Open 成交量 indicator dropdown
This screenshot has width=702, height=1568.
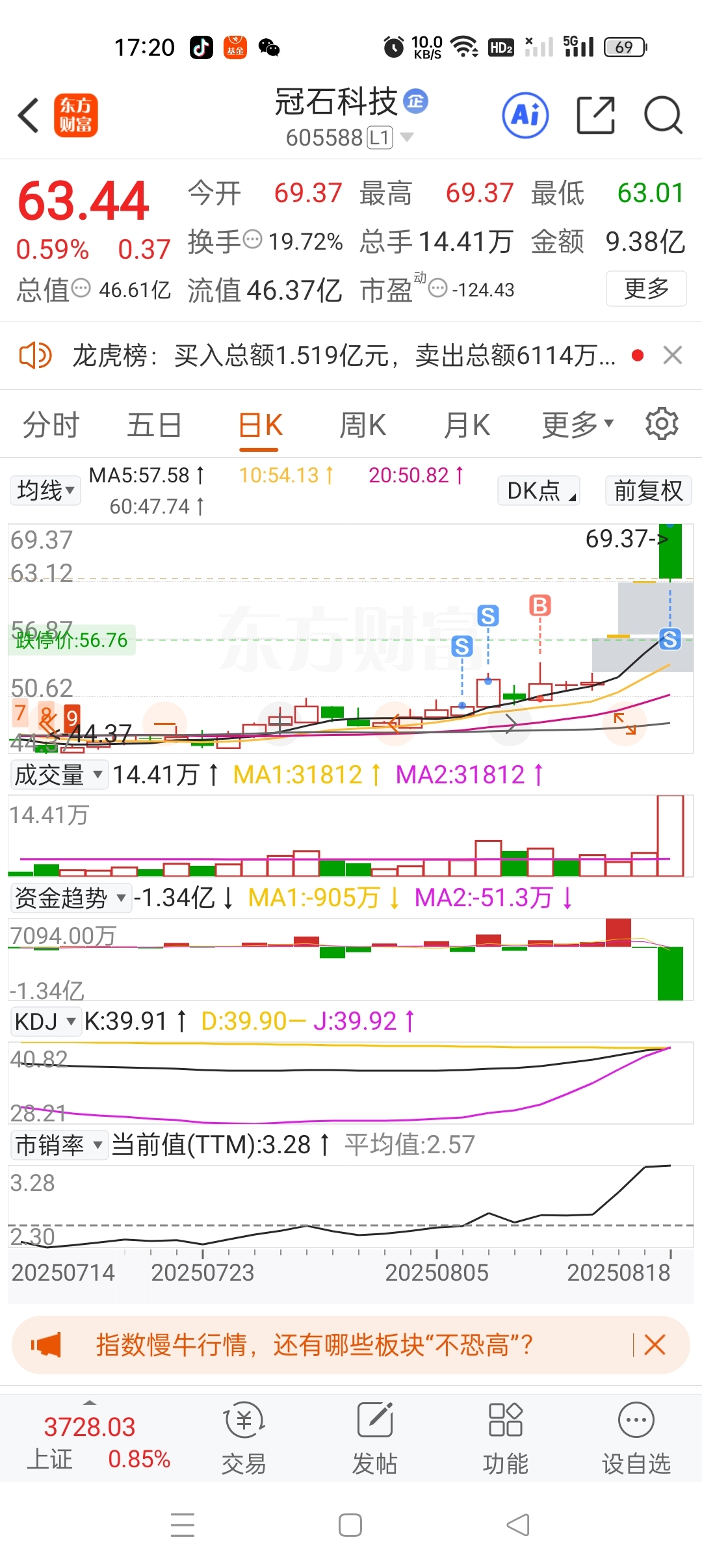58,775
